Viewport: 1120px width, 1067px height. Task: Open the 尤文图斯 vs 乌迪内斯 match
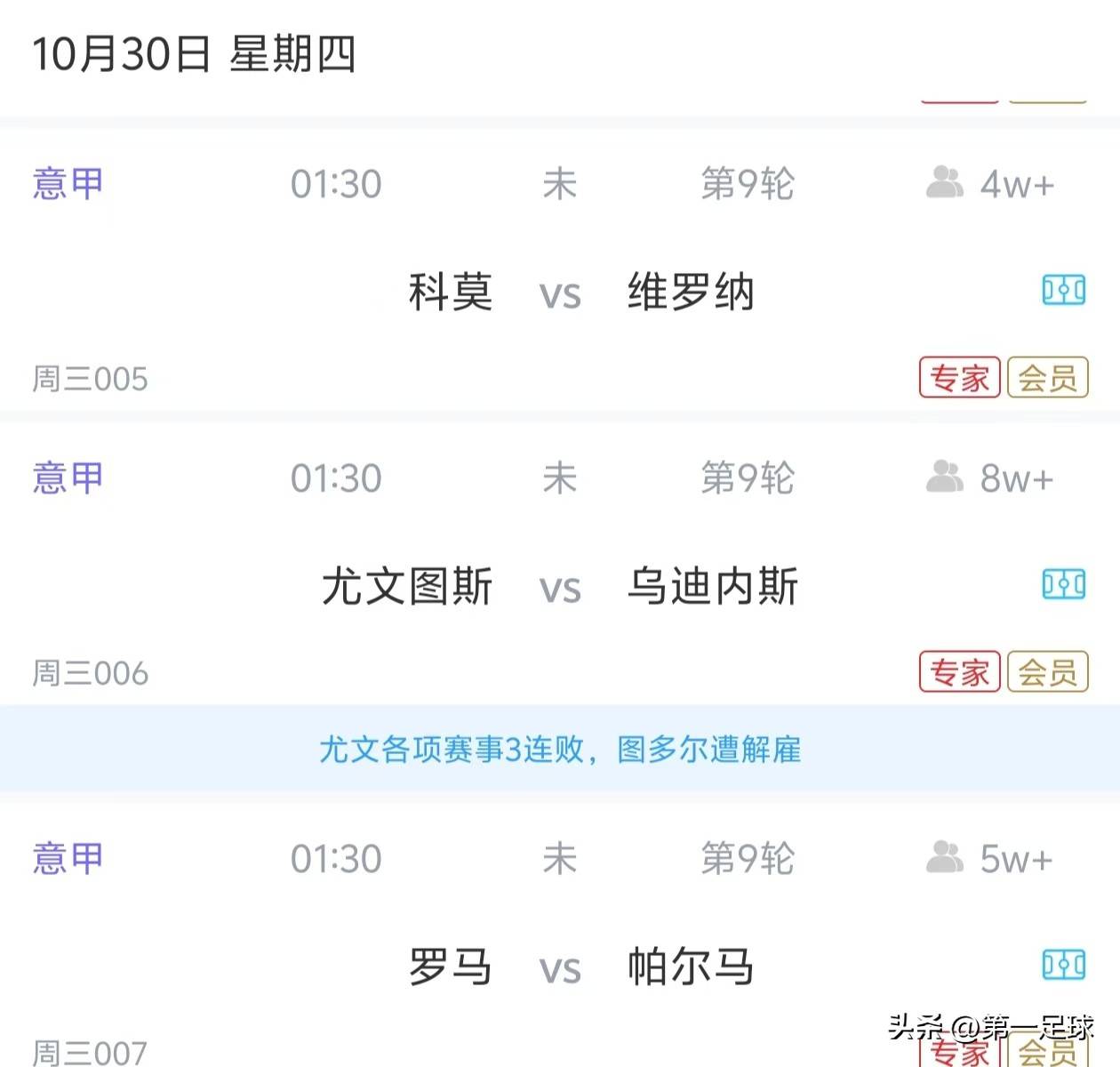(x=560, y=586)
